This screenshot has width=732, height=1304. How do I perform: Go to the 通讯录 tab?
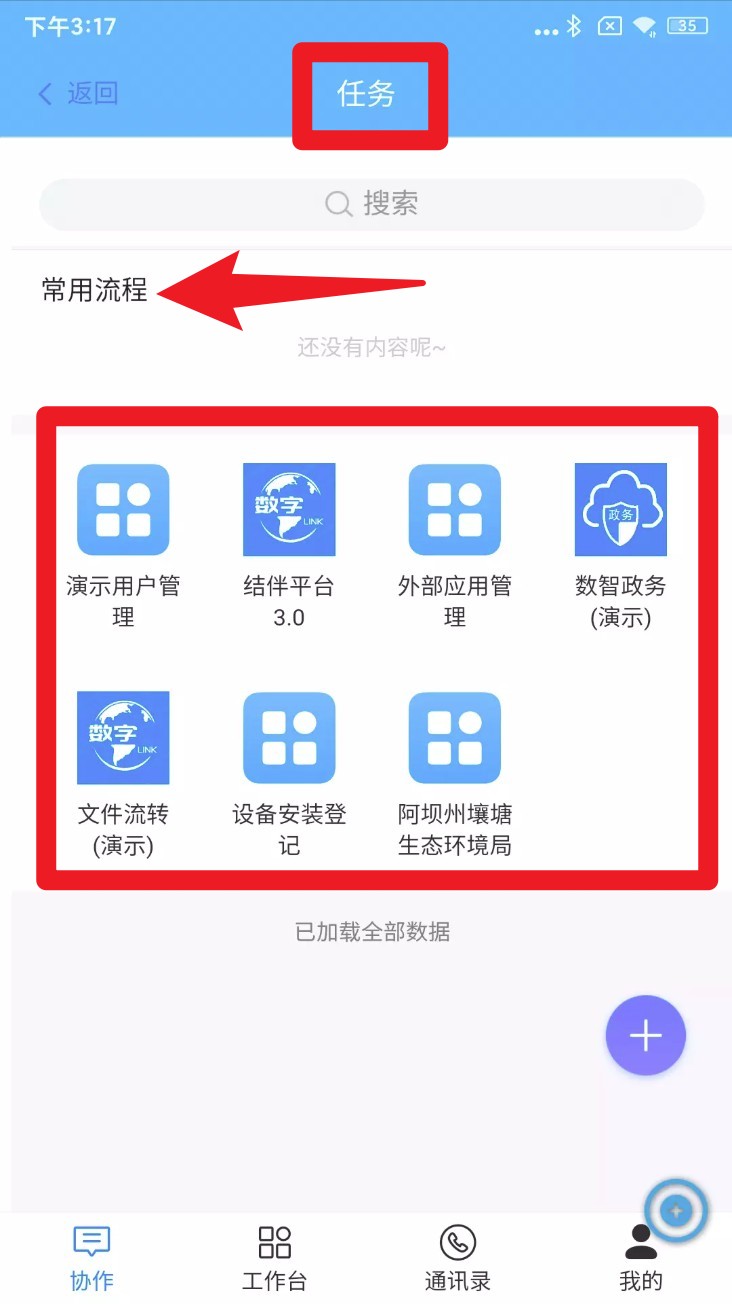click(x=457, y=1257)
